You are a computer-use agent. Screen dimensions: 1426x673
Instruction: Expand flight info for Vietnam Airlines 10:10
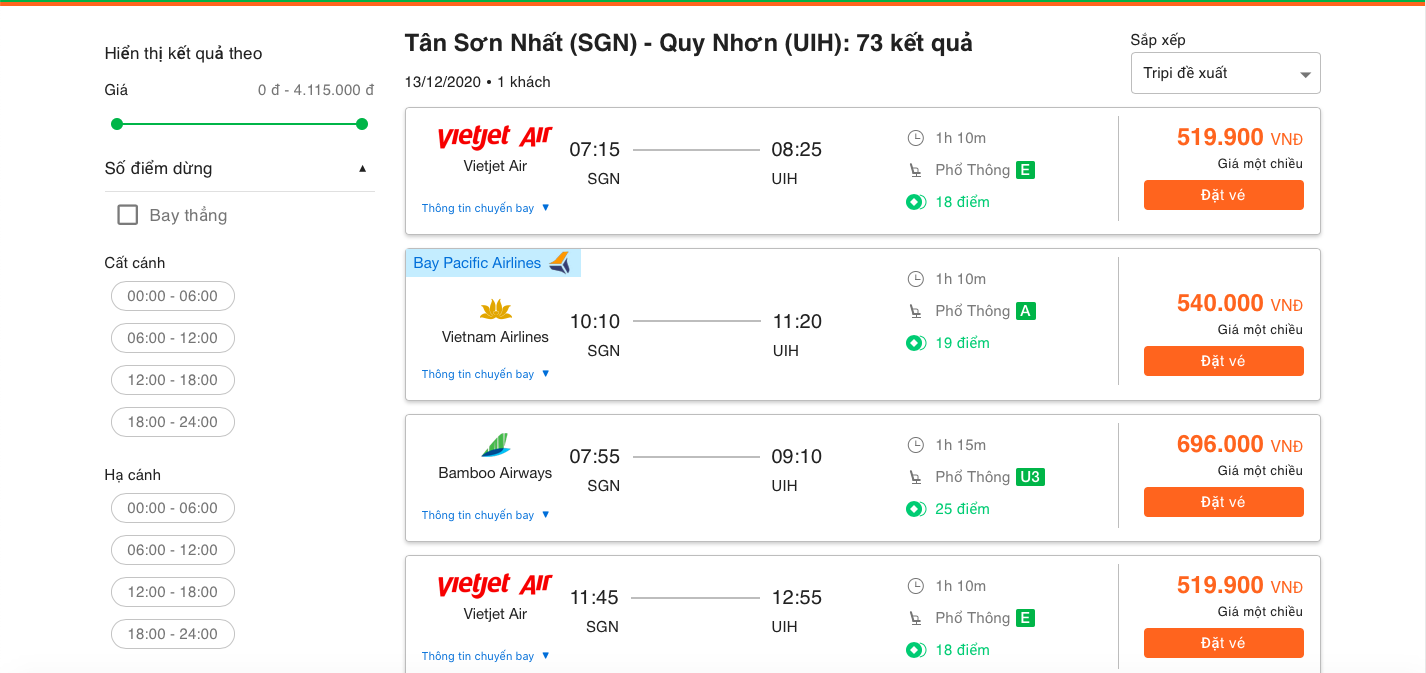485,374
